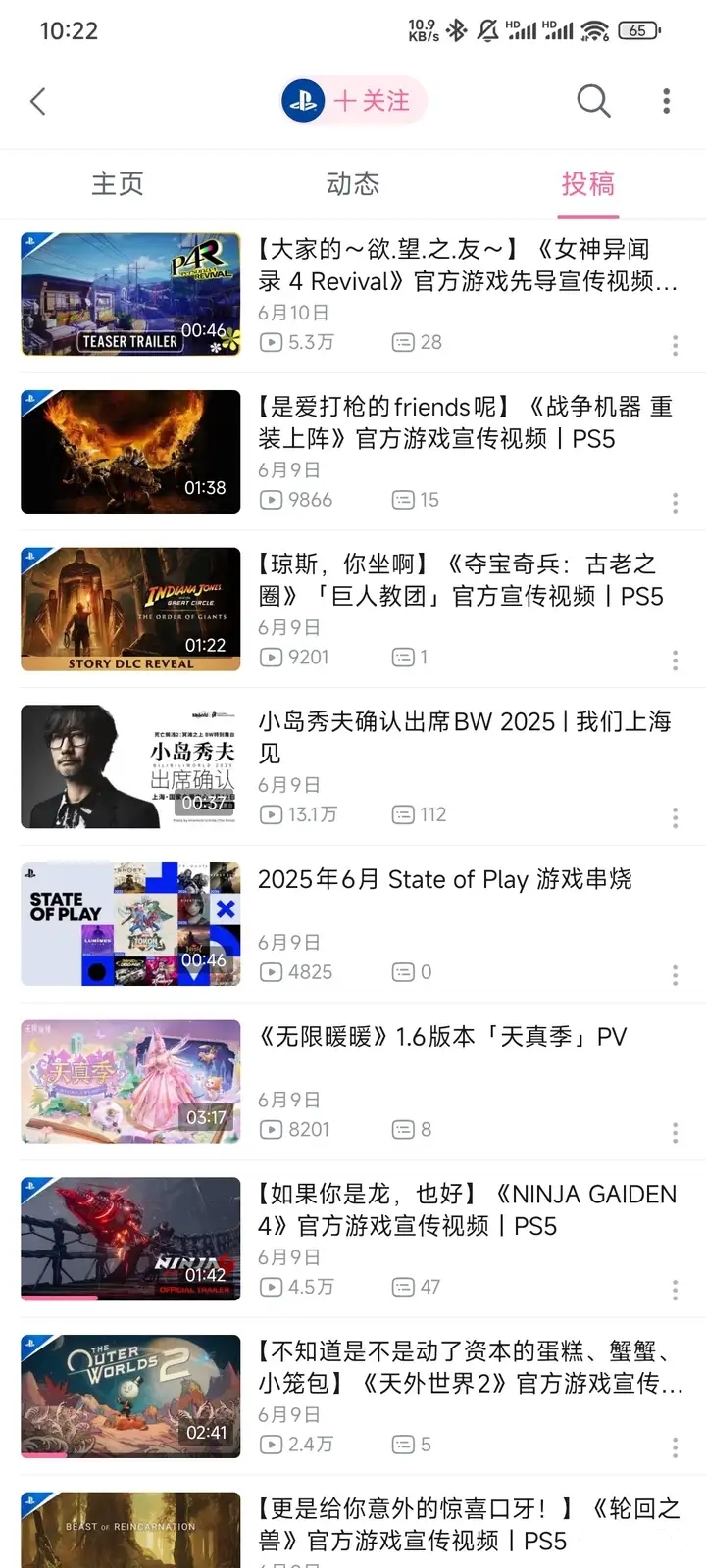This screenshot has height=1568, width=706.
Task: Open more options for 女神异闻录 4 Revival video
Action: (675, 345)
